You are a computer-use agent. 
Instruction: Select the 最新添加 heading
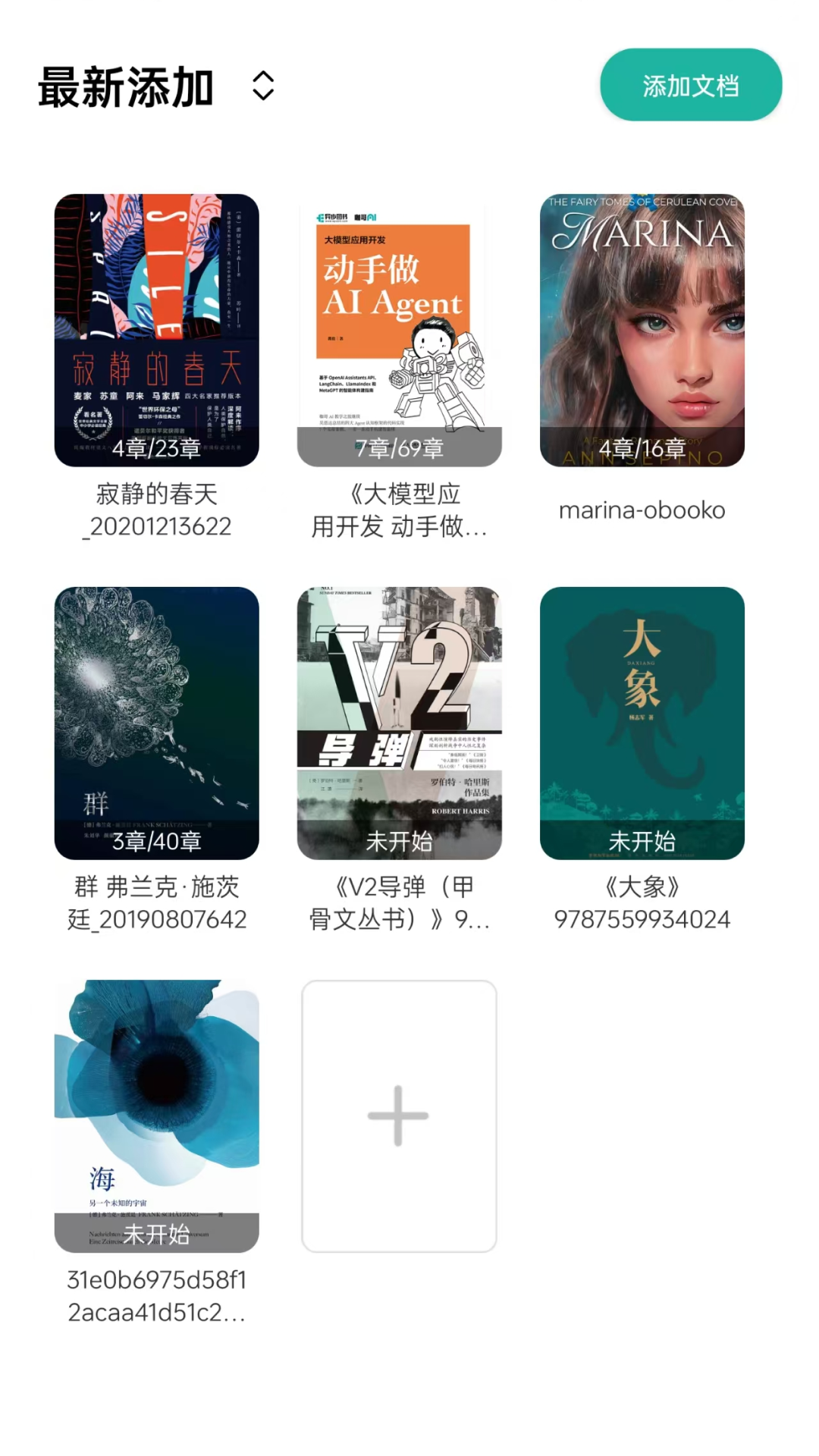pyautogui.click(x=125, y=87)
